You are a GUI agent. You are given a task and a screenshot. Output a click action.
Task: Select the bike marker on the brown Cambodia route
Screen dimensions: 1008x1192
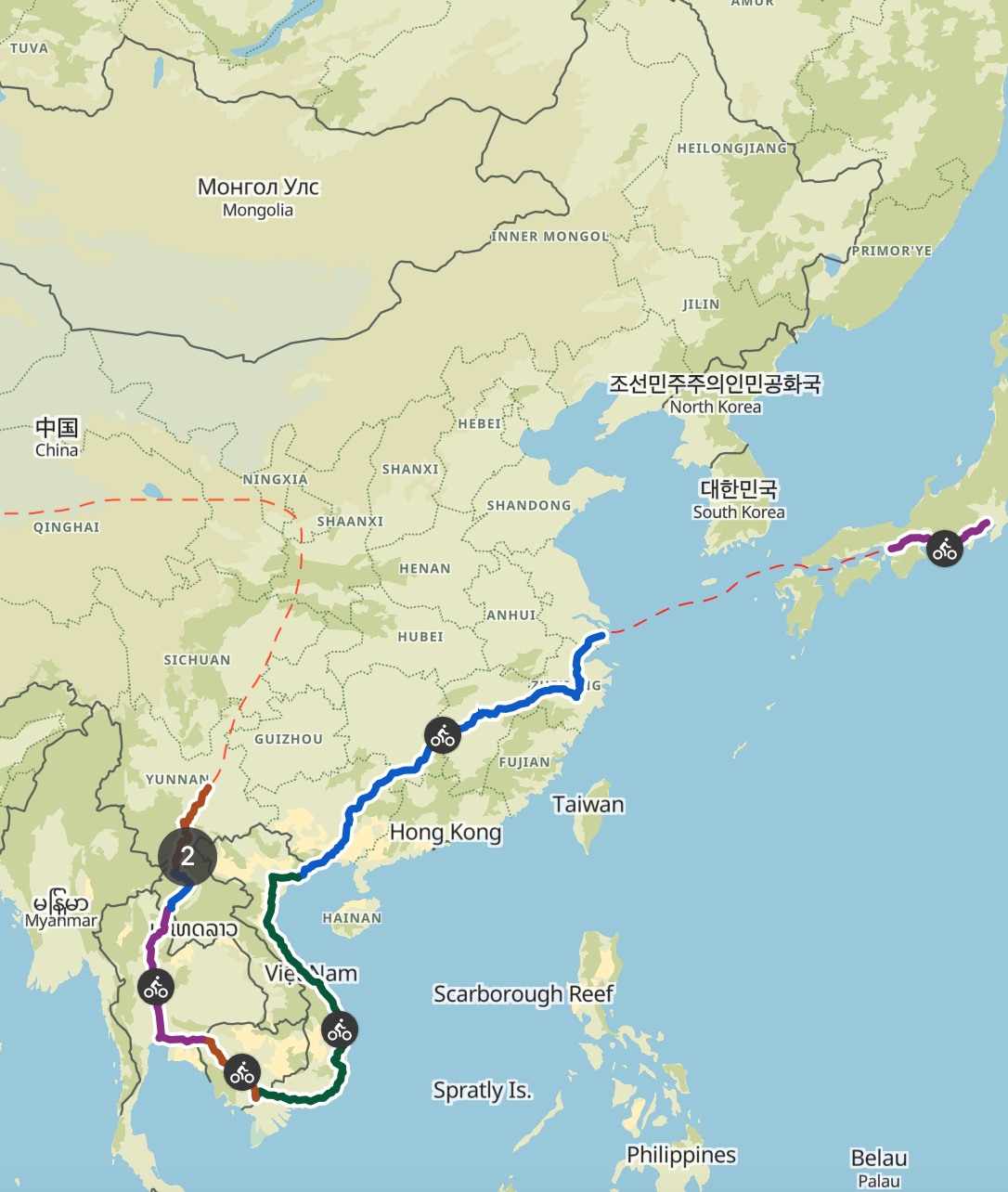(242, 1073)
